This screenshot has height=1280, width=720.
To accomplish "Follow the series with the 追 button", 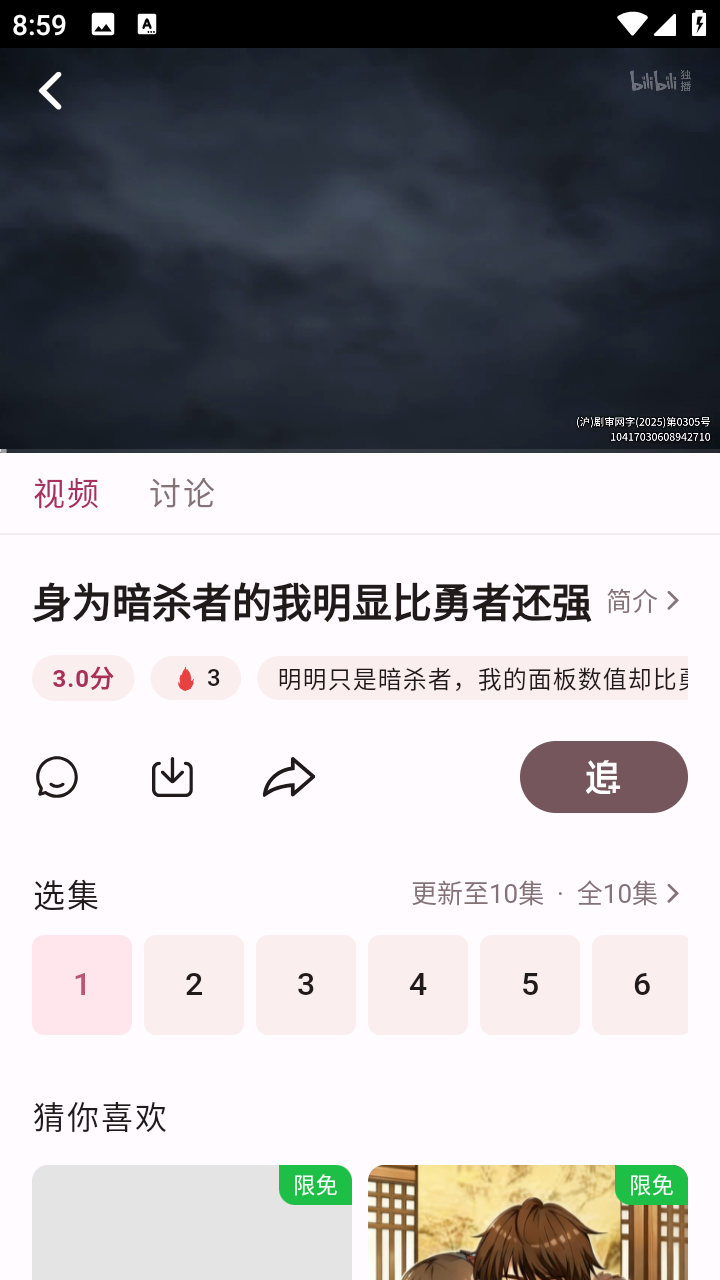I will coord(603,777).
